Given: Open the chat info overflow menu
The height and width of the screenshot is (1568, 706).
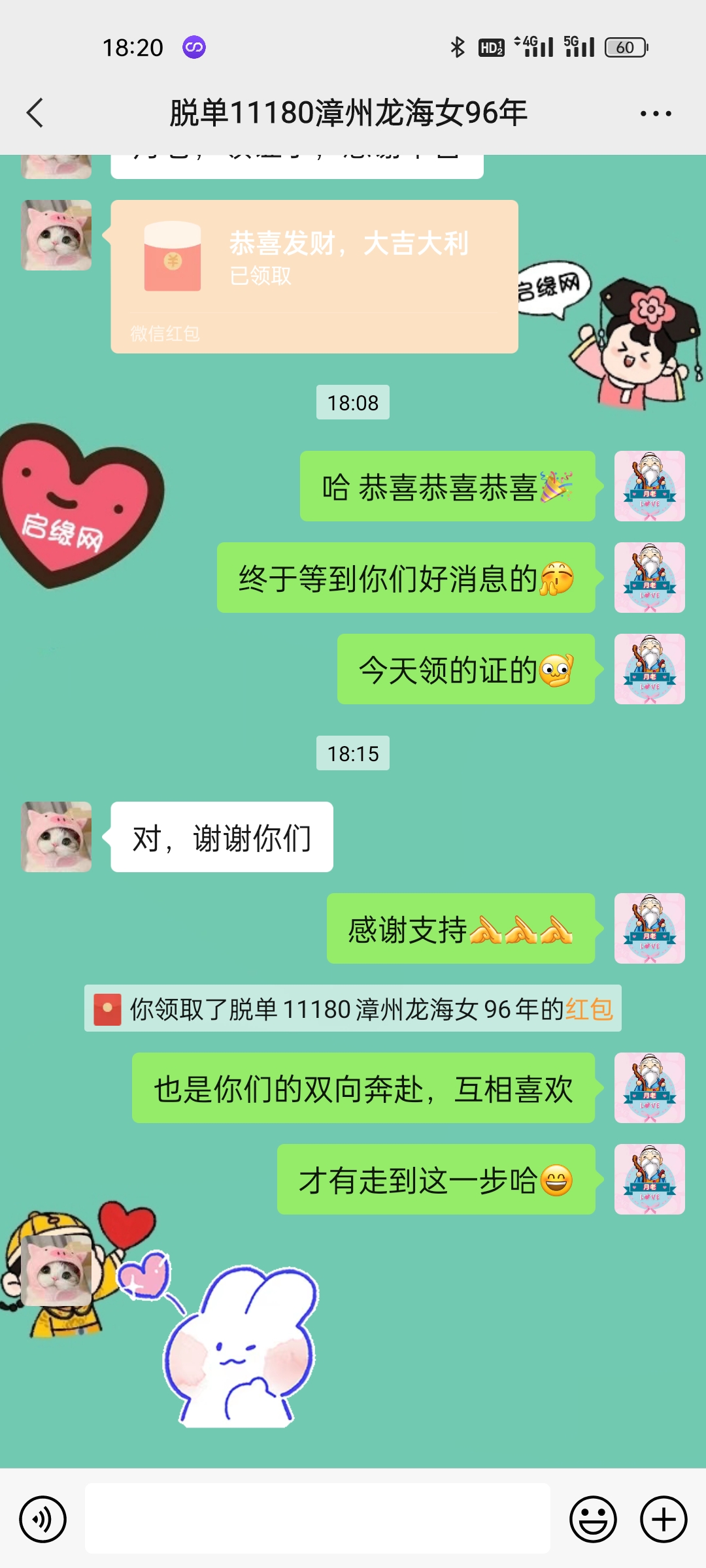Looking at the screenshot, I should click(656, 114).
